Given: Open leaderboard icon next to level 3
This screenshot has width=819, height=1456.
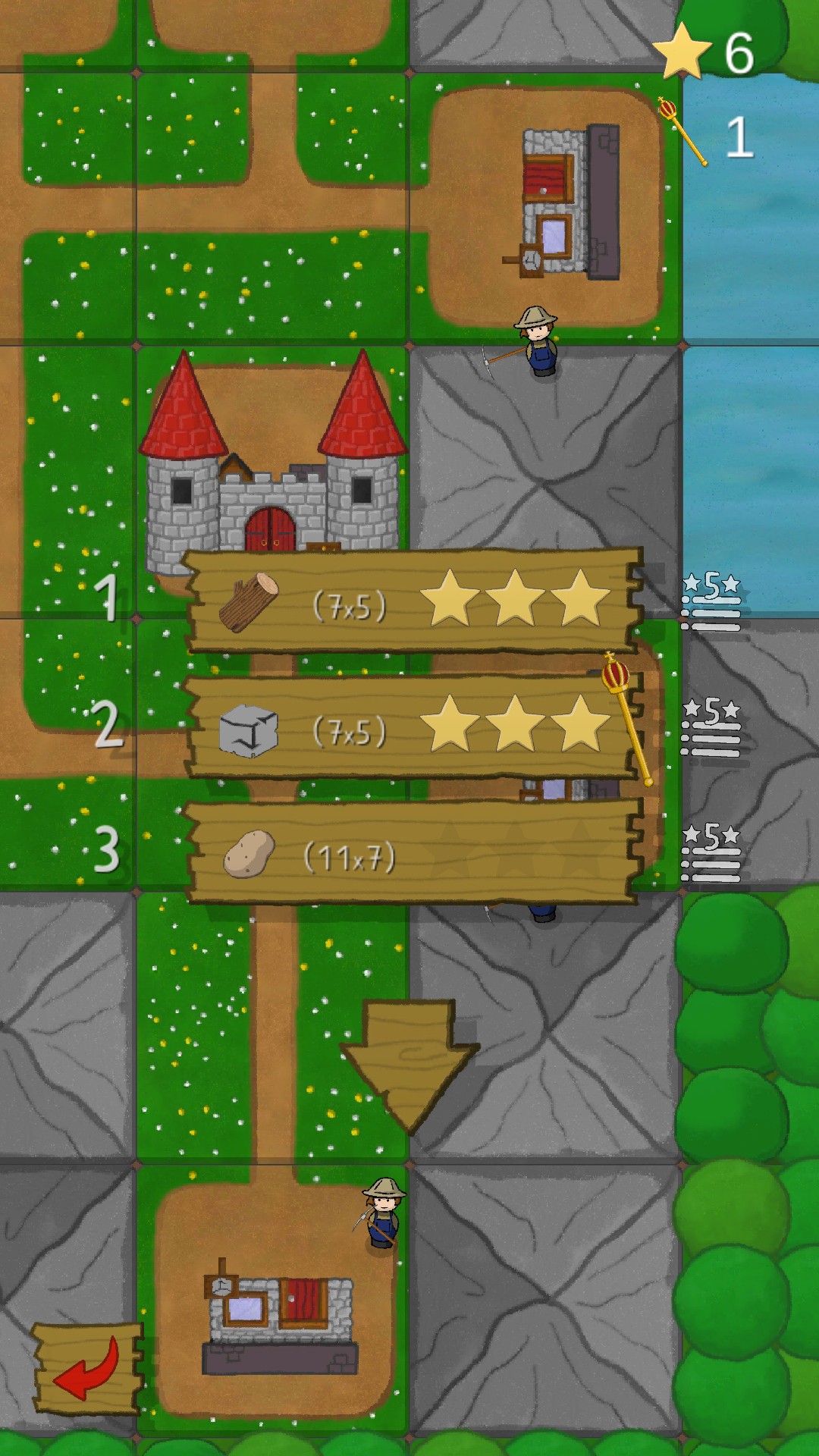Looking at the screenshot, I should 711,853.
